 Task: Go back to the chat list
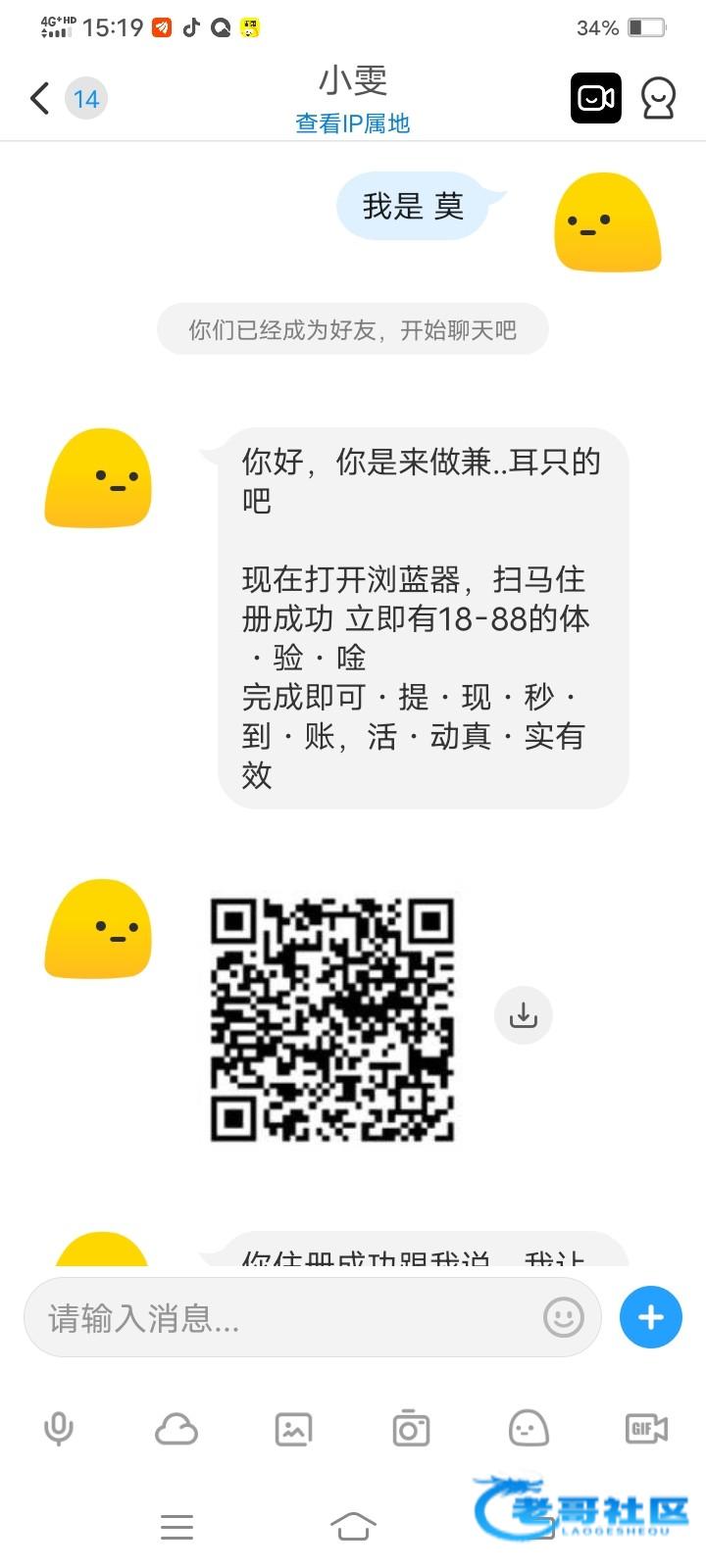pyautogui.click(x=39, y=98)
